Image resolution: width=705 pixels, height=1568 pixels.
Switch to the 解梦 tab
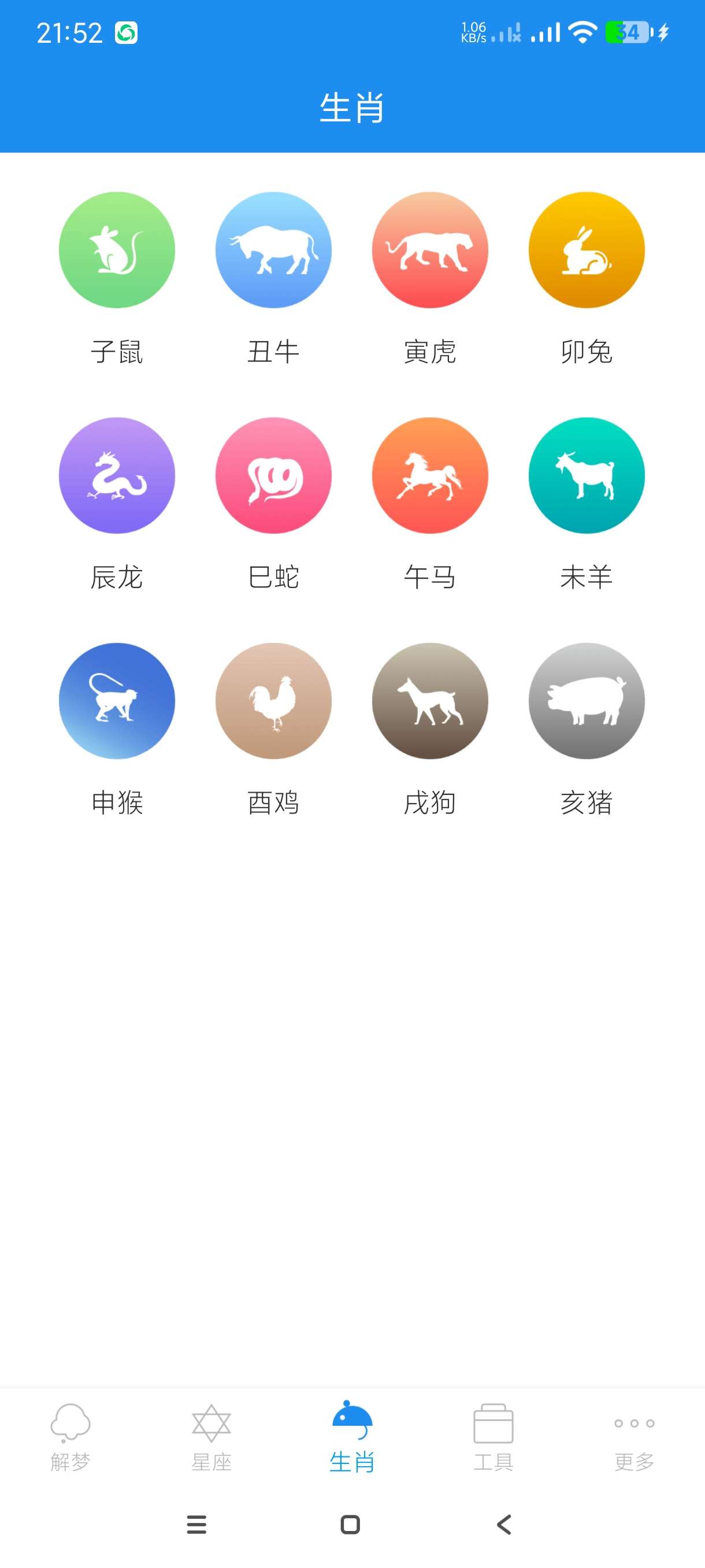[70, 1437]
